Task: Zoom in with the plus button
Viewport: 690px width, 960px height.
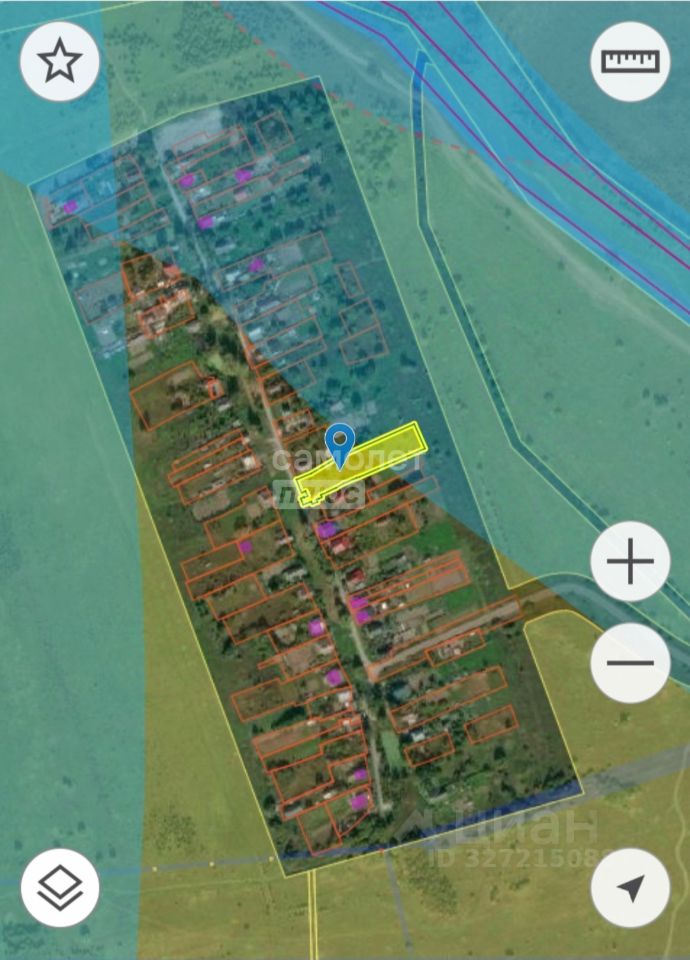Action: pos(630,562)
